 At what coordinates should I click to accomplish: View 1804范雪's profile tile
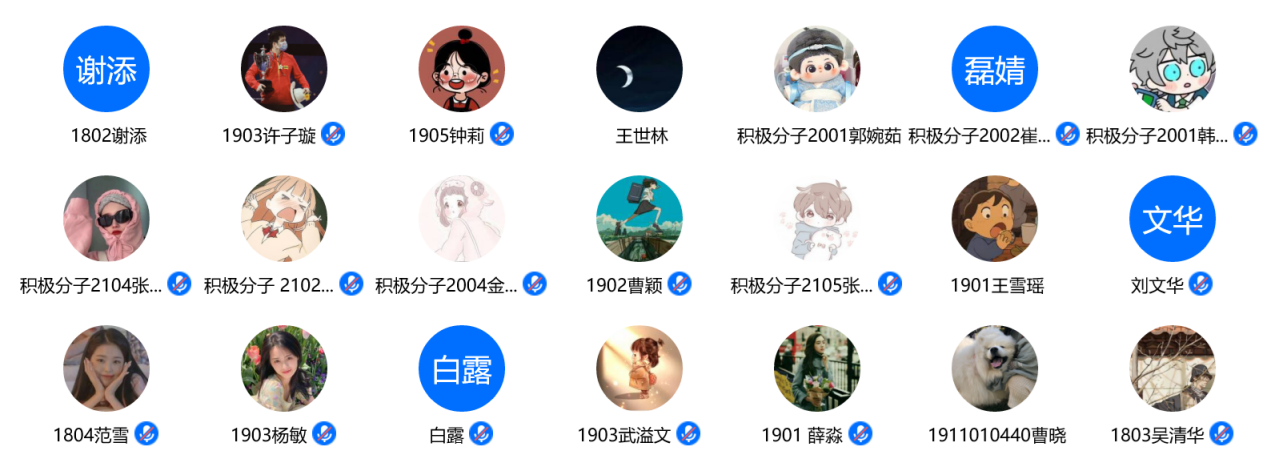tap(107, 369)
